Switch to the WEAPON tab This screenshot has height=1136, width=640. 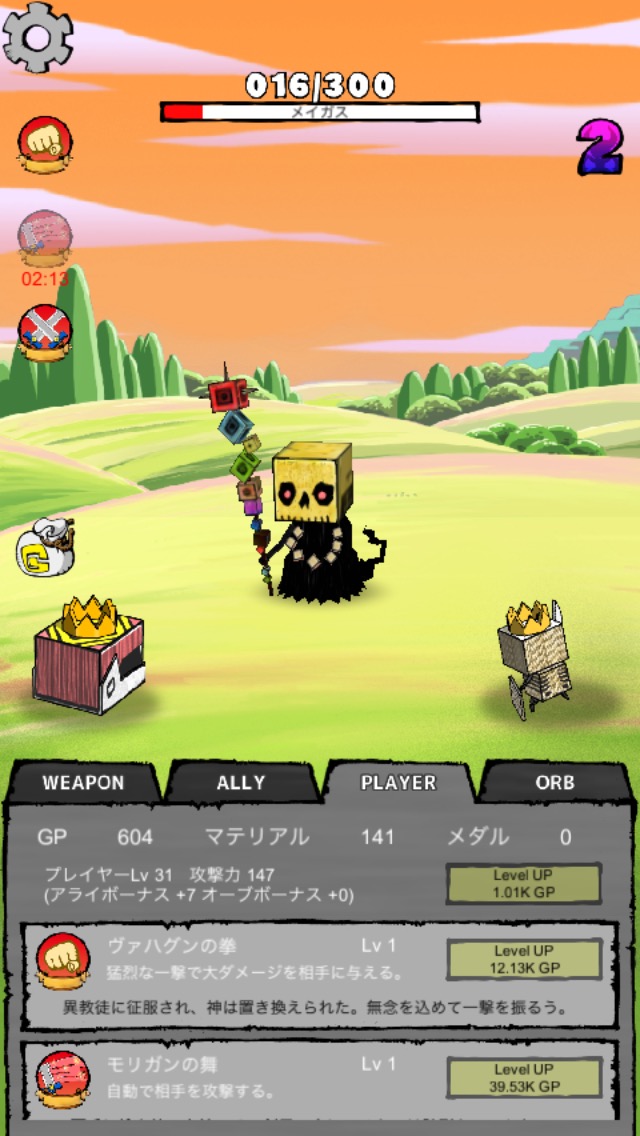pyautogui.click(x=83, y=783)
